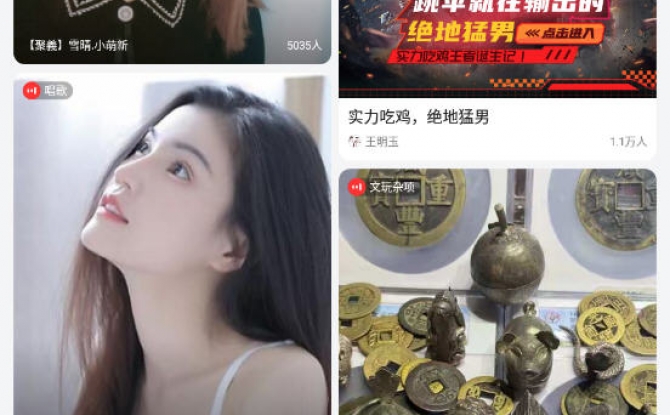This screenshot has width=670, height=415.
Task: Open the 唱歌 live stream card
Action: (x=171, y=250)
